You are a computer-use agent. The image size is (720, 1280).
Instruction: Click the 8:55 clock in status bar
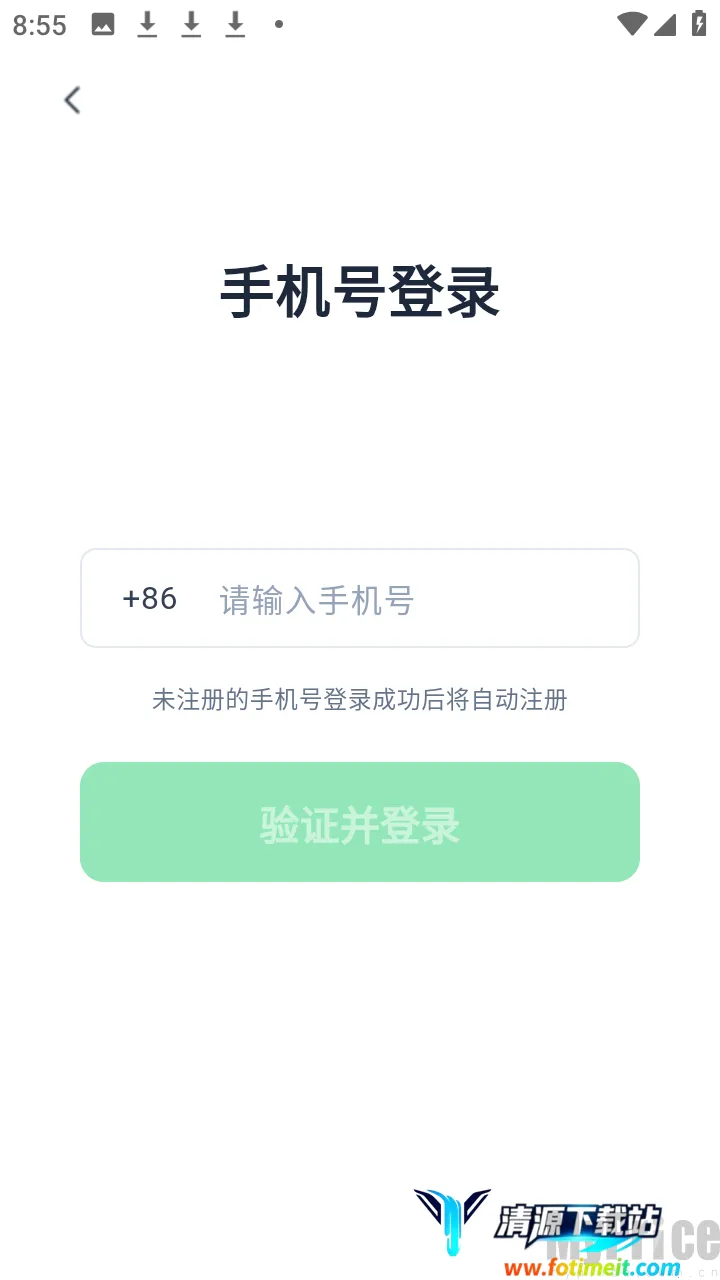[x=40, y=24]
